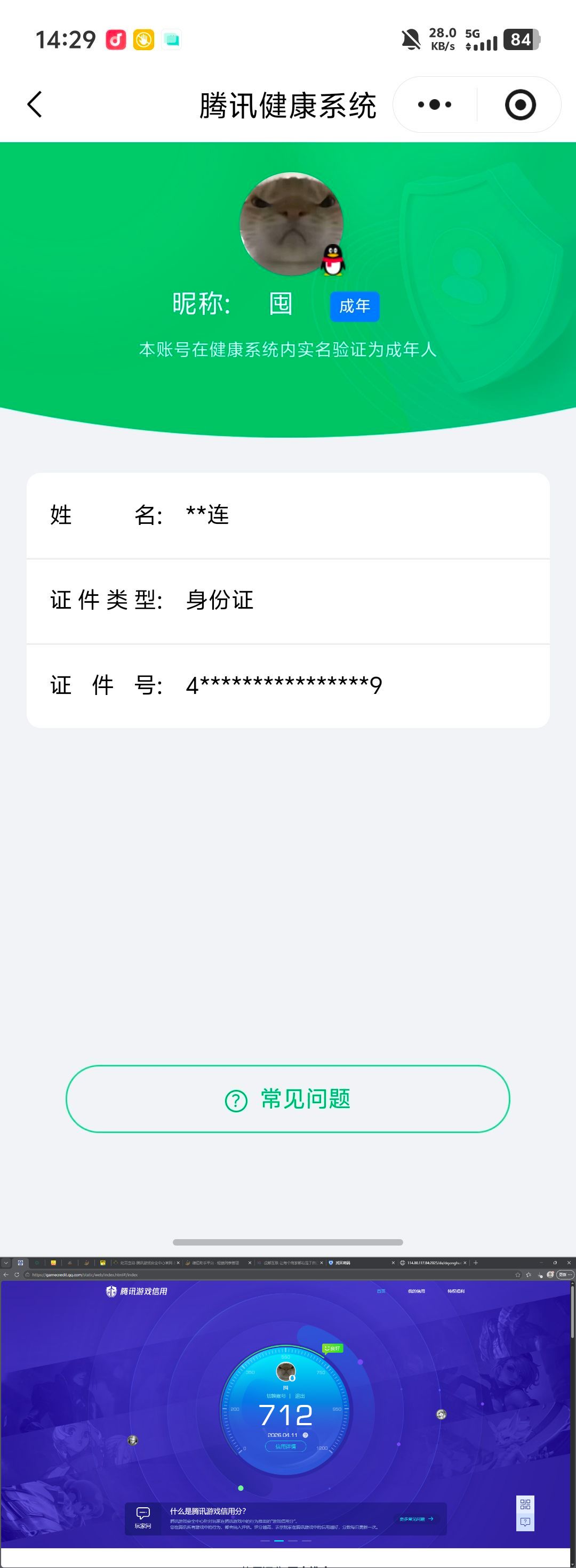This screenshot has height=1568, width=576.
Task: Click the question mark next to 2026.04.11
Action: click(x=306, y=1435)
